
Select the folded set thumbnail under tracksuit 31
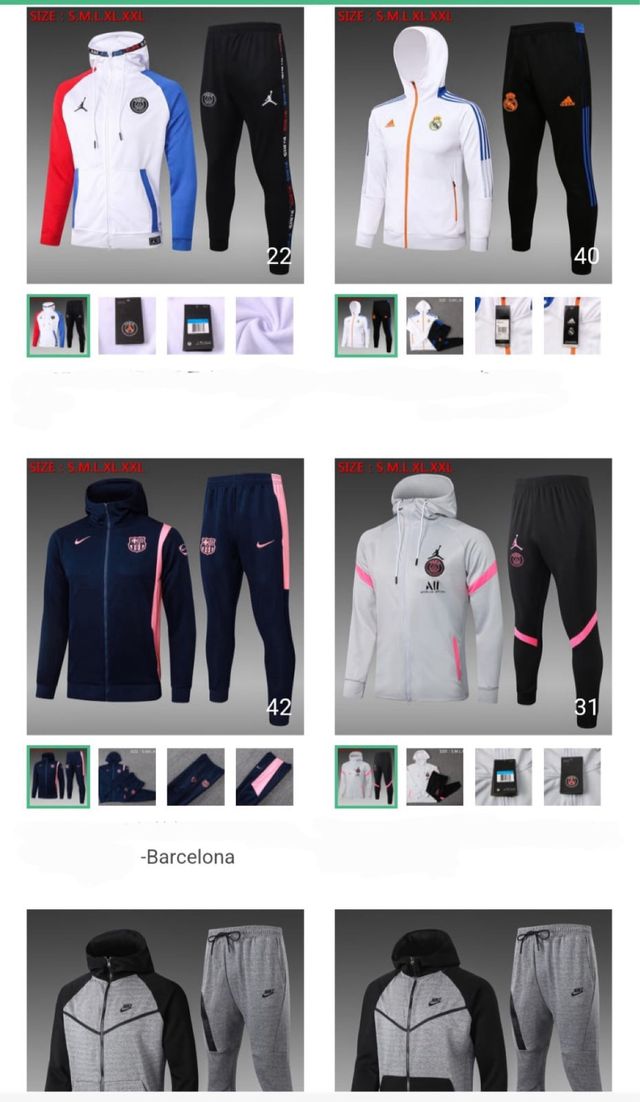pyautogui.click(x=435, y=776)
